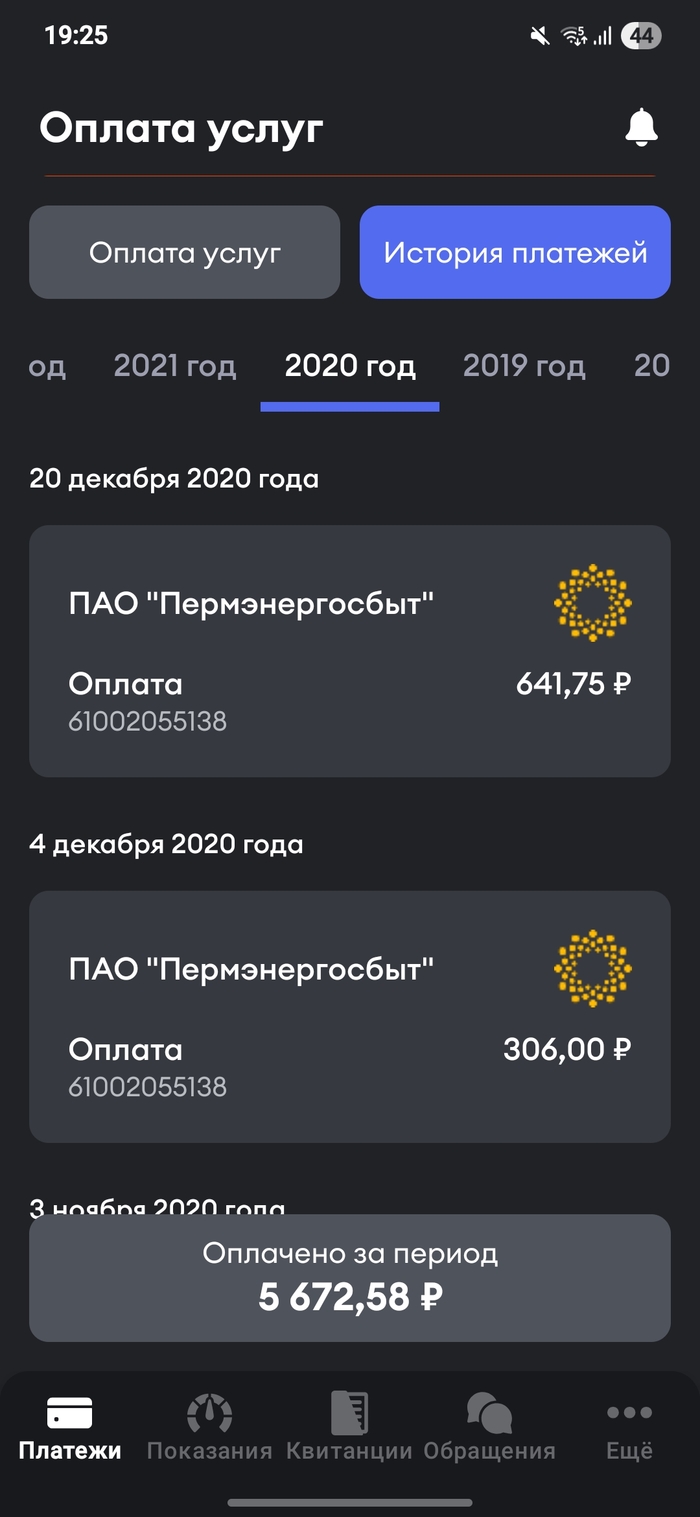Switch to the Квитанции tab
700x1517 pixels.
point(350,1427)
